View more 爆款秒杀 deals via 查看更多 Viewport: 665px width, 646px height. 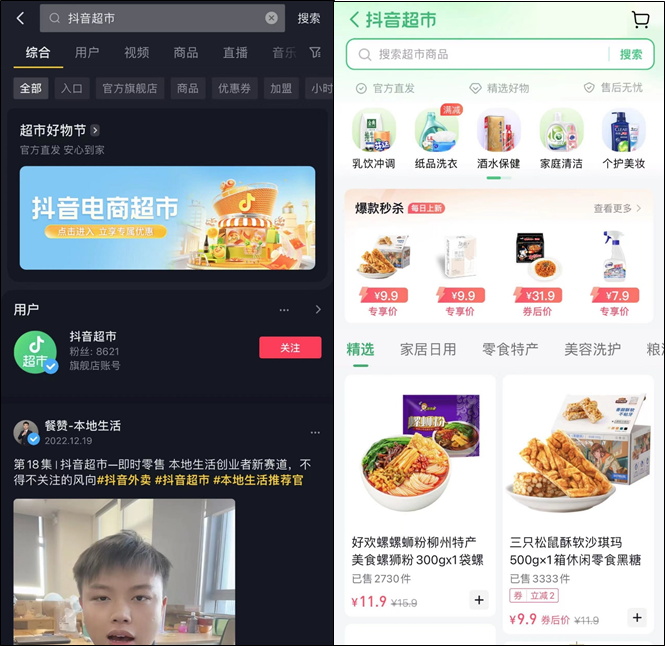[x=617, y=209]
